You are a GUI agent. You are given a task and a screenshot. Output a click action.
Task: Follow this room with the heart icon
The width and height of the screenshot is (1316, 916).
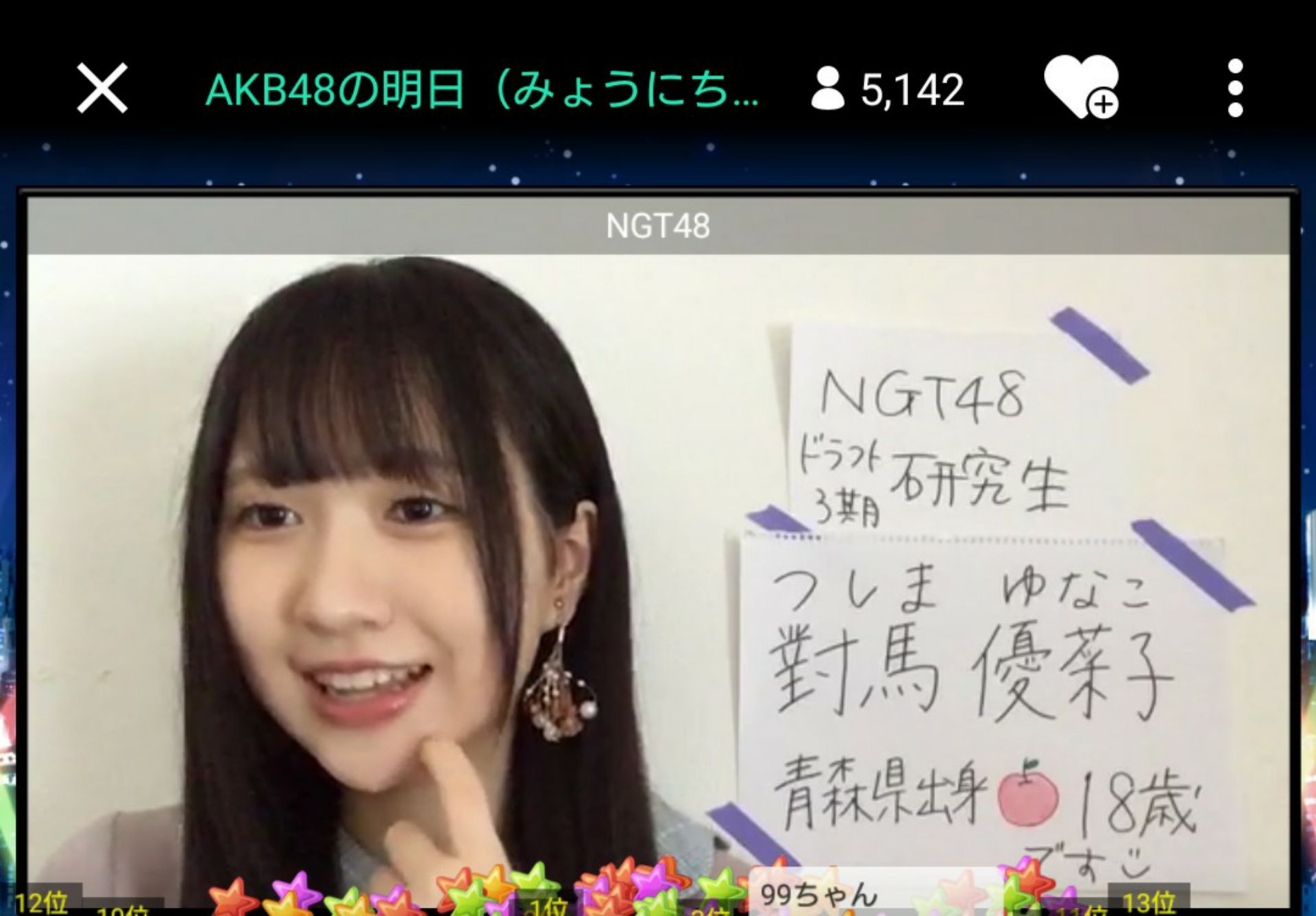coord(1081,87)
